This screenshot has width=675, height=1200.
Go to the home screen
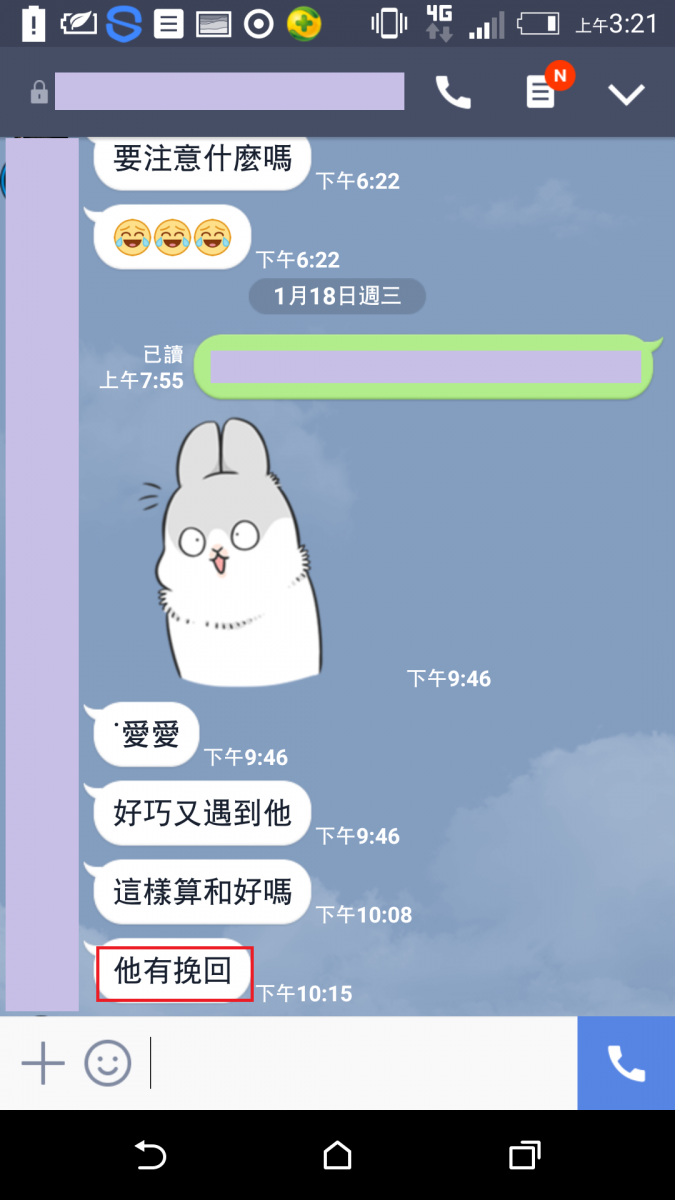[x=337, y=1156]
